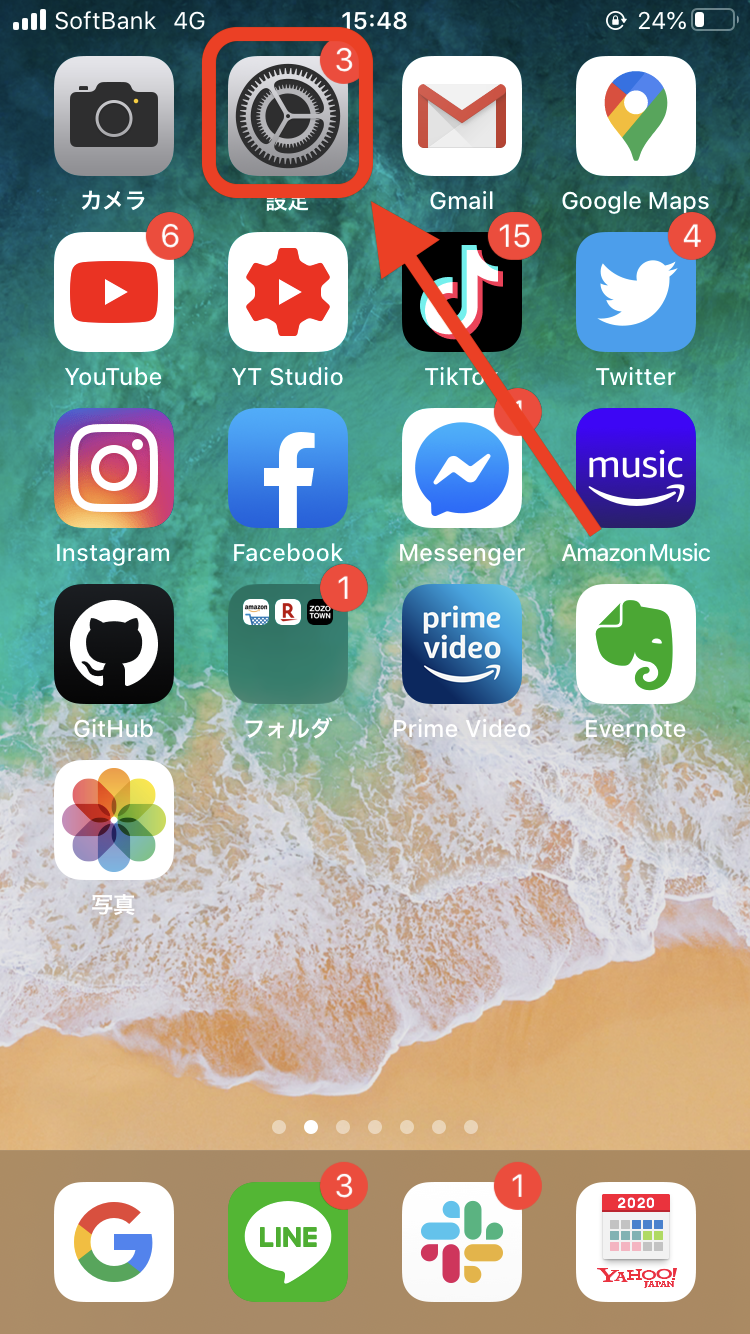Launch Evernote

[636, 644]
